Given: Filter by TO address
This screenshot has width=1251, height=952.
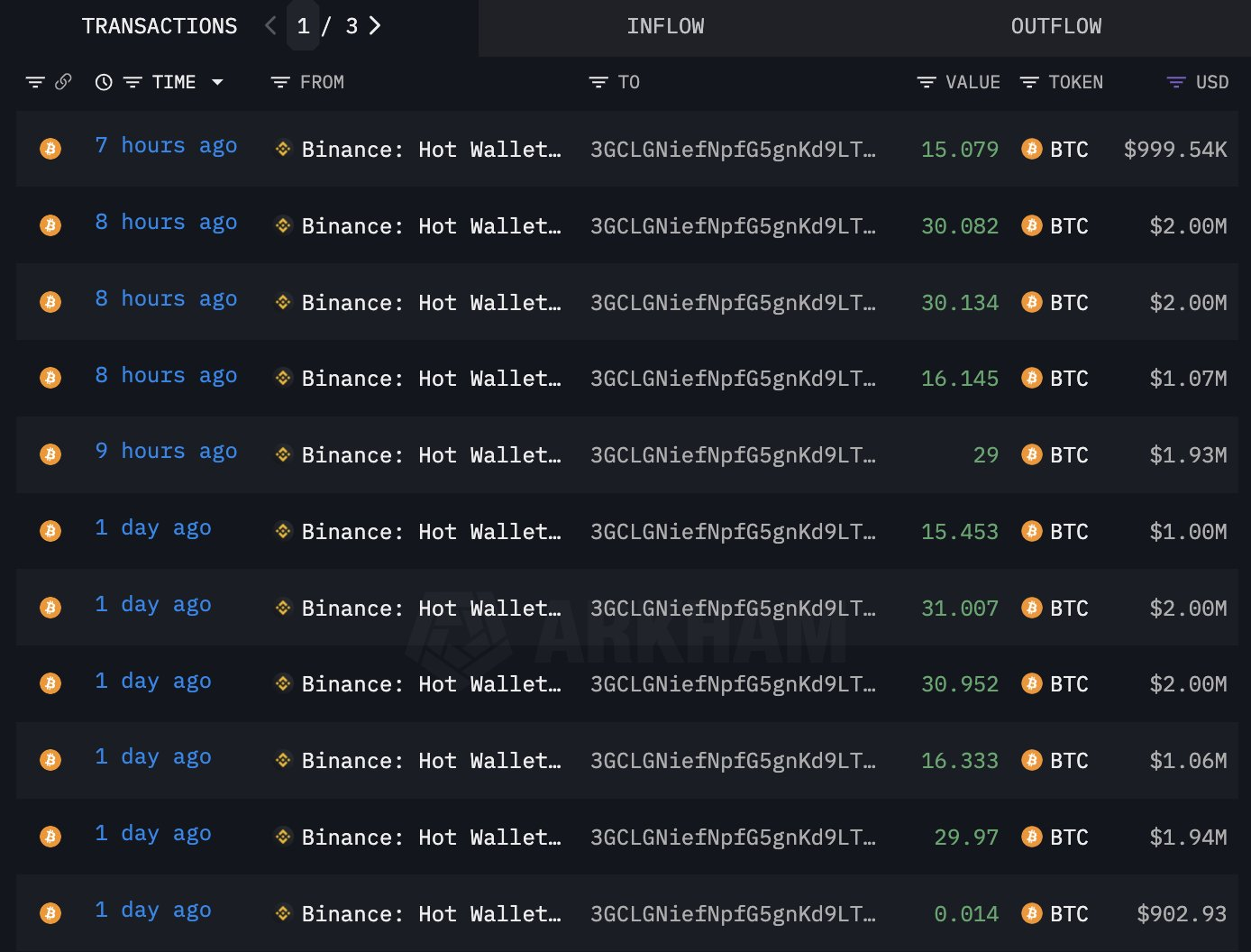Looking at the screenshot, I should (598, 83).
